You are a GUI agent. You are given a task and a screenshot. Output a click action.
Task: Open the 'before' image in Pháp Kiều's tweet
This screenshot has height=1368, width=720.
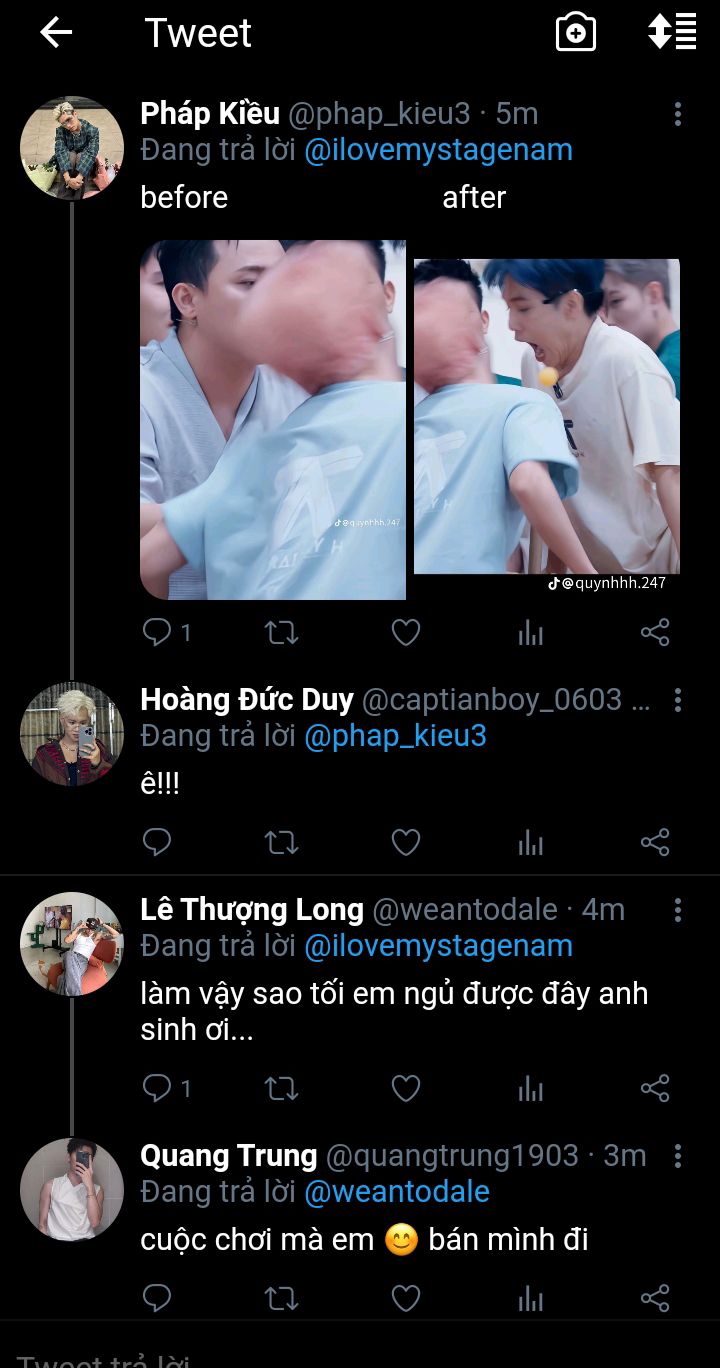(273, 419)
